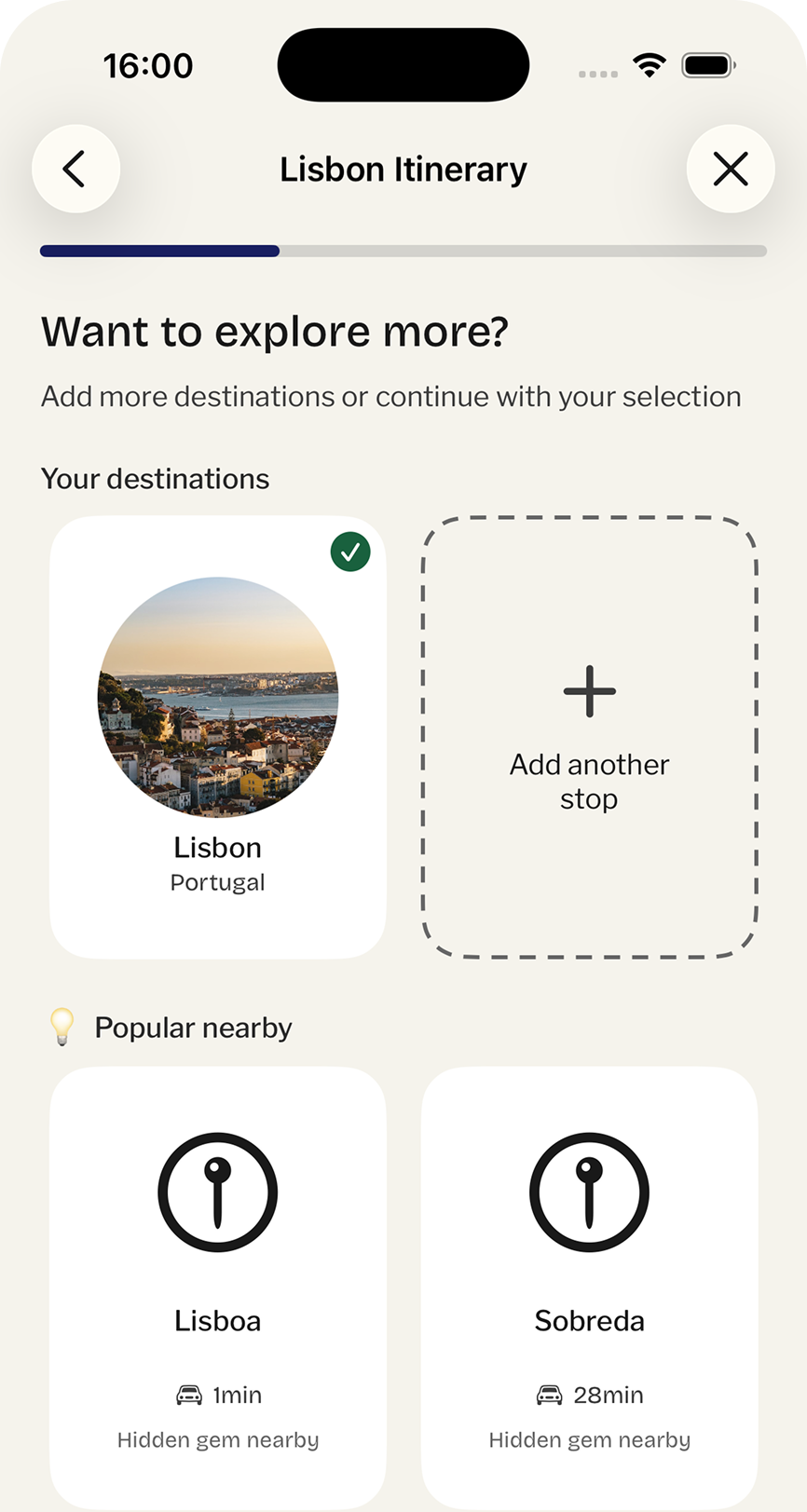The height and width of the screenshot is (1512, 807).
Task: Tap the Add another stop card
Action: [x=589, y=736]
